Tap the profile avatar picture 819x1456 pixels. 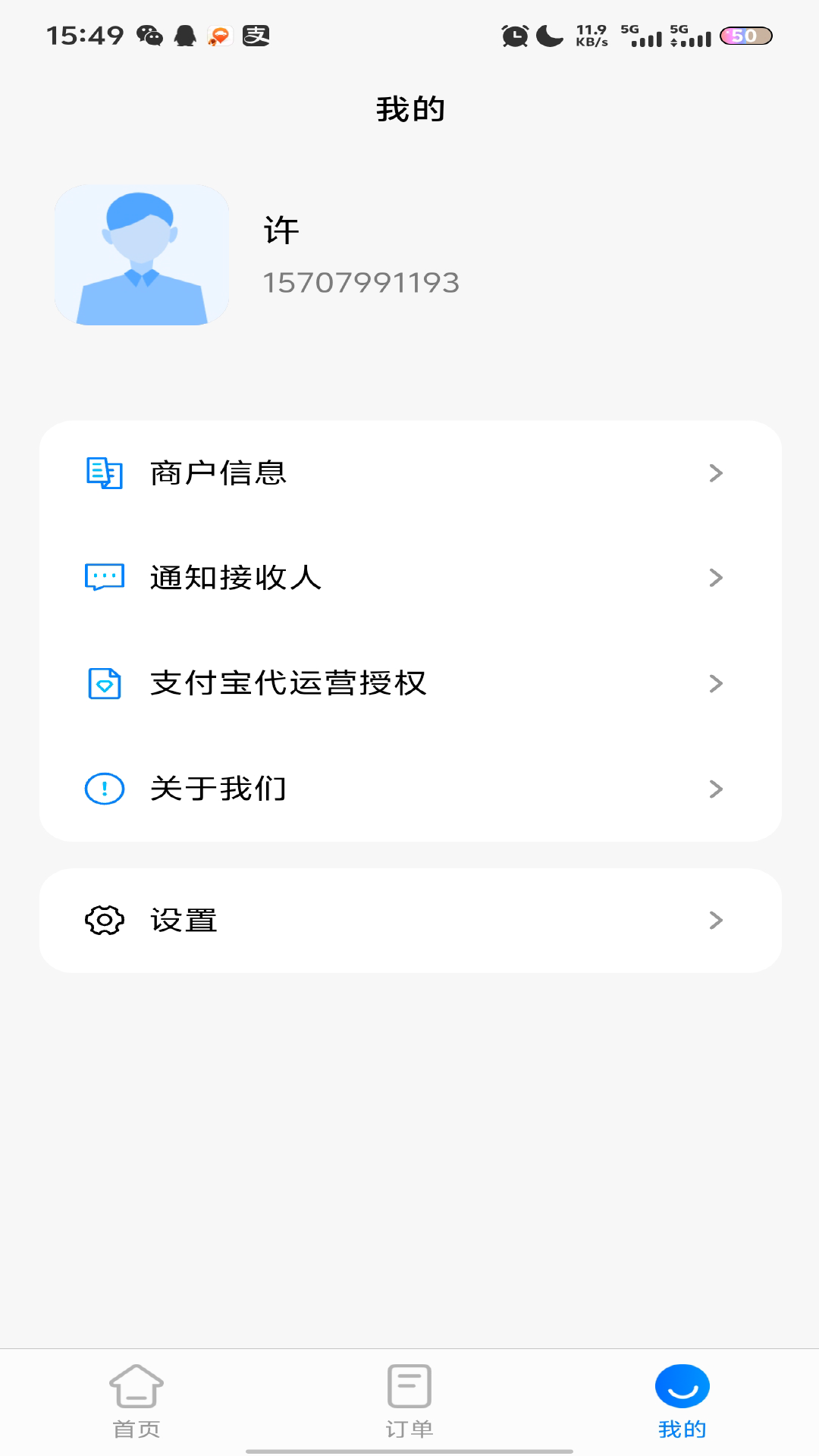142,255
